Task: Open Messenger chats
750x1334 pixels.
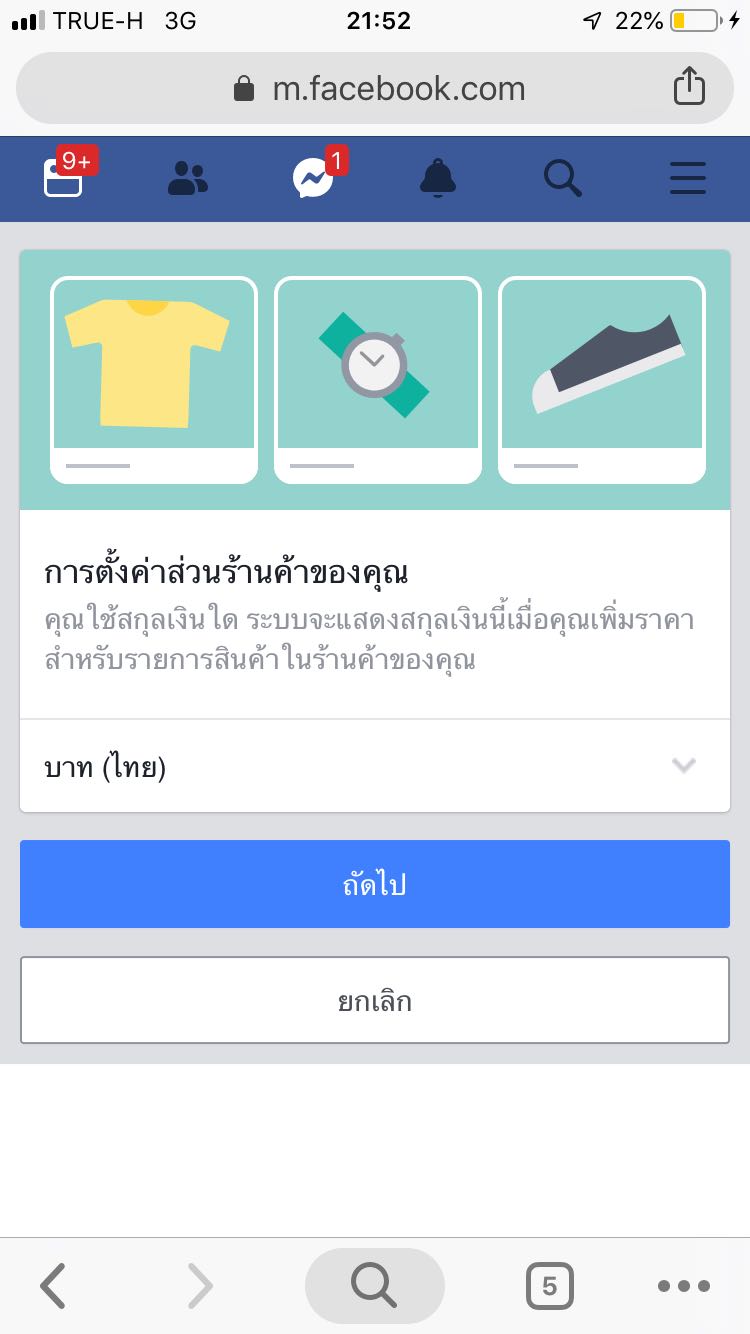Action: pyautogui.click(x=313, y=179)
